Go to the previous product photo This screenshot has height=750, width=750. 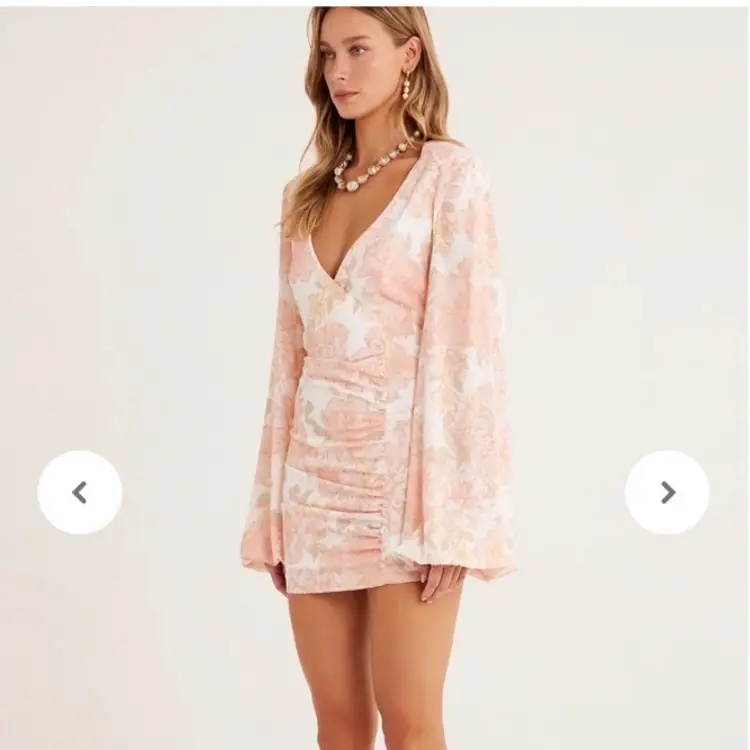80,492
